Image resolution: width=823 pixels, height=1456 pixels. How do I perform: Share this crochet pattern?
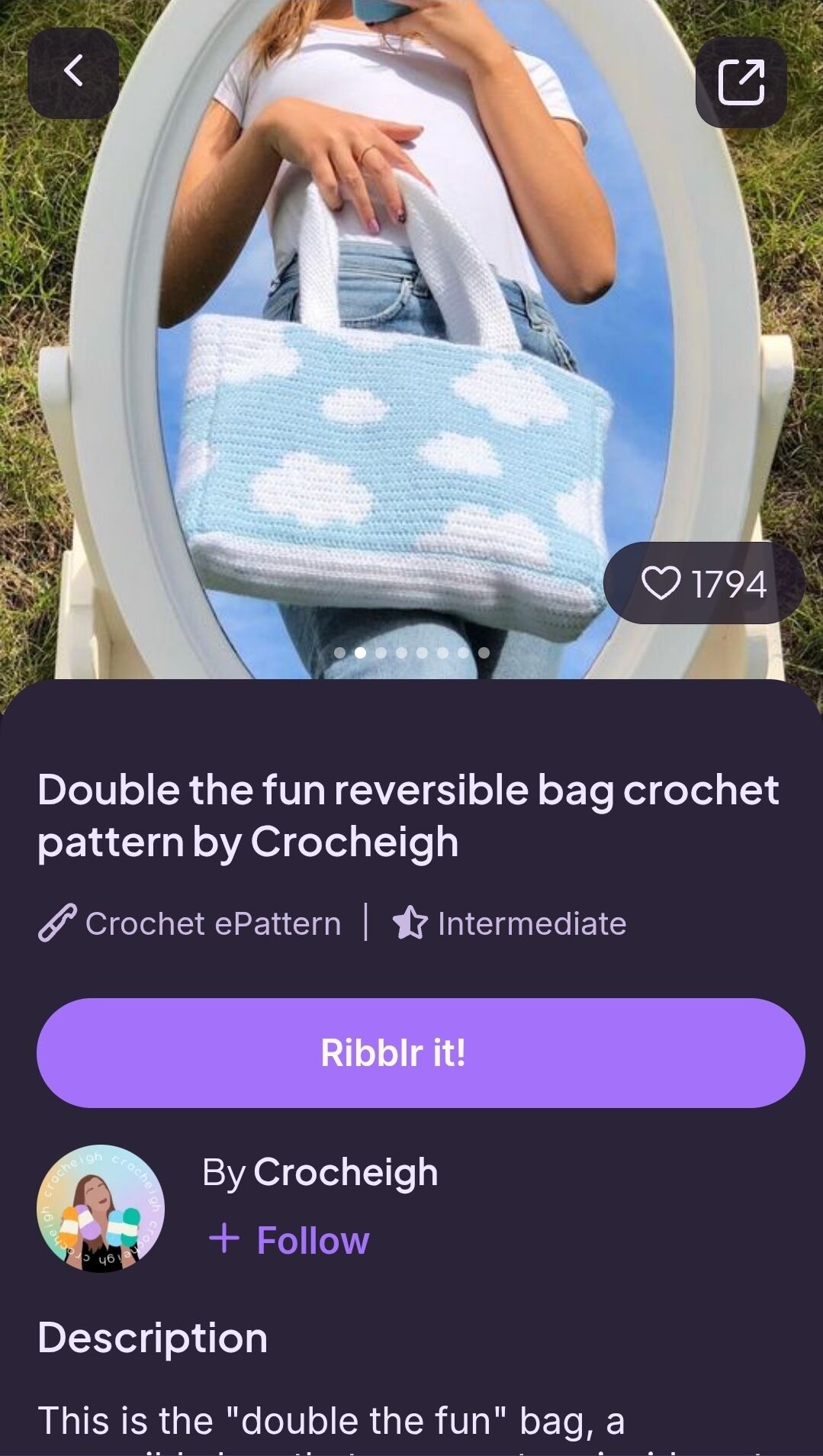741,82
